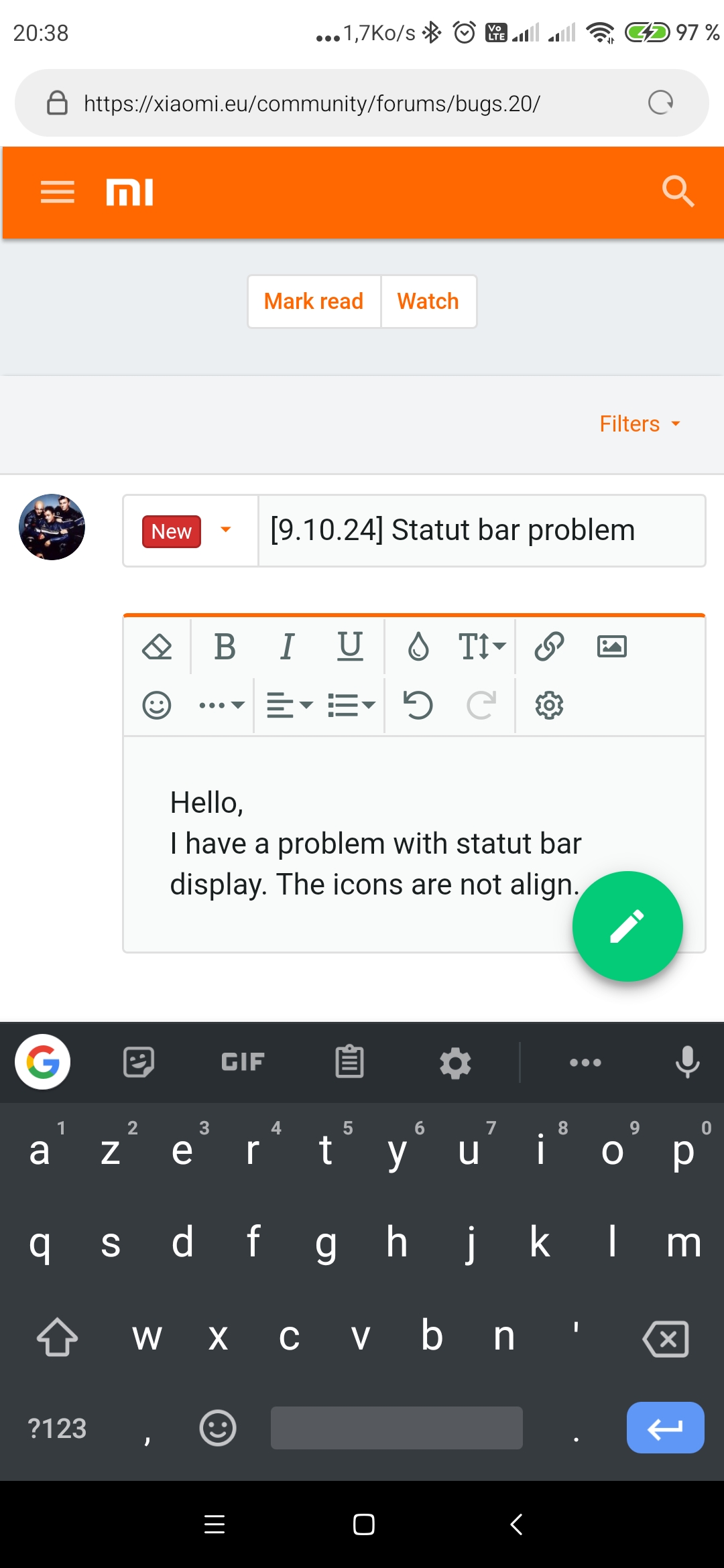Image resolution: width=724 pixels, height=1568 pixels.
Task: Open the hamburger navigation menu
Action: [x=58, y=192]
